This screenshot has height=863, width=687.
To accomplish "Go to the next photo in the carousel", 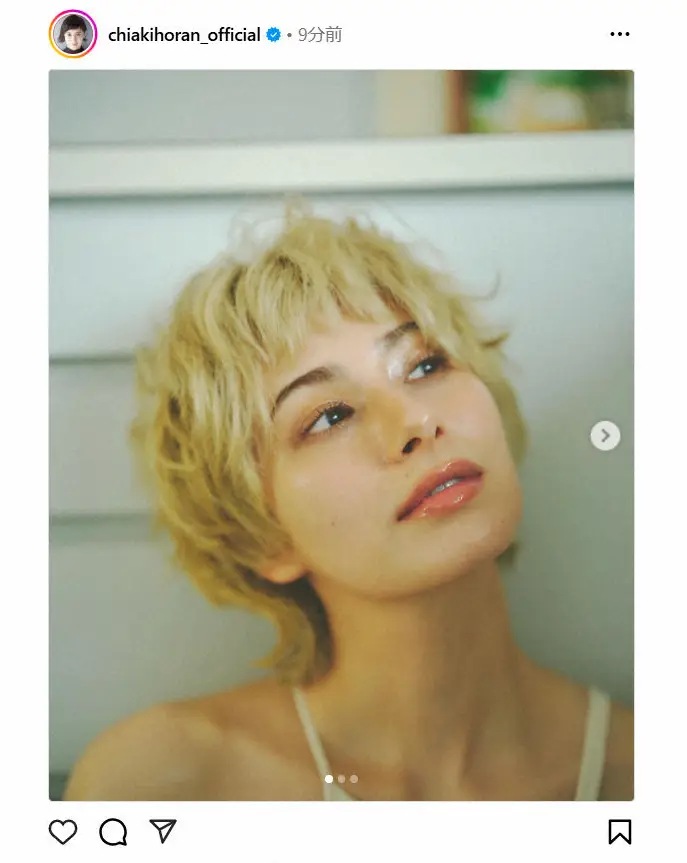I will [x=605, y=436].
